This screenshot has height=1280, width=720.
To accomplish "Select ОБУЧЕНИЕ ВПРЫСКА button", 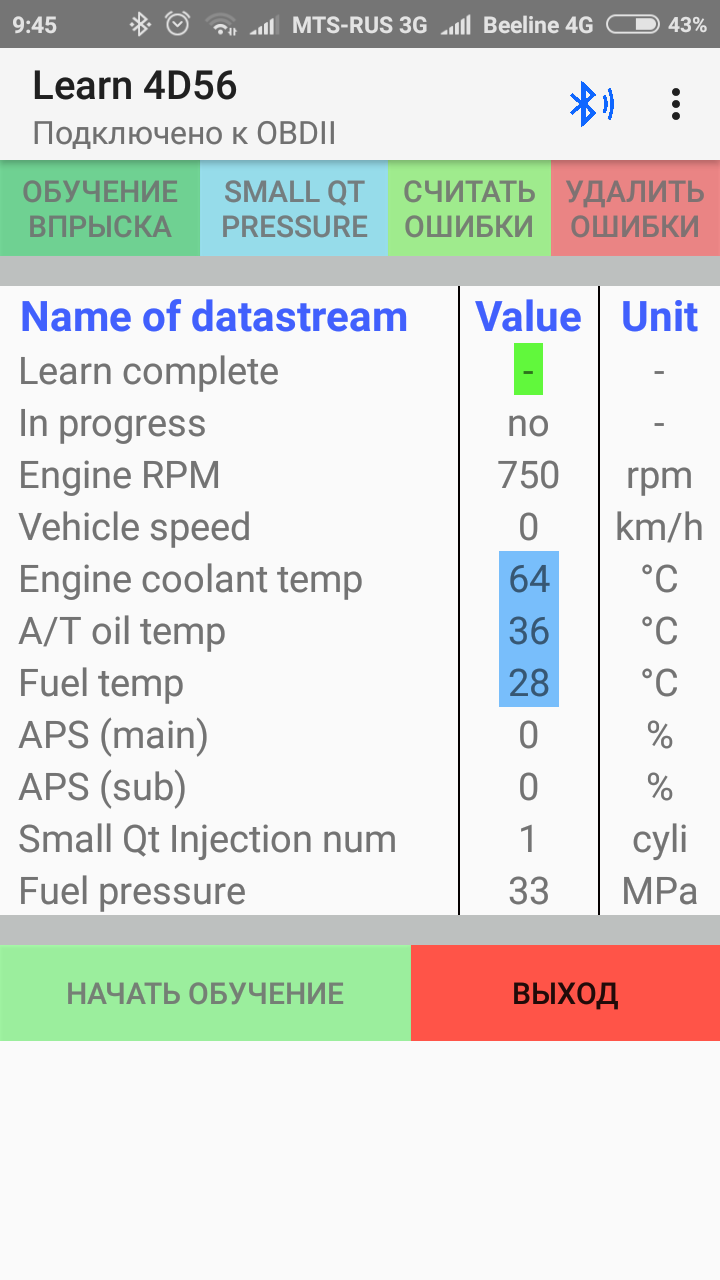I will coord(100,208).
